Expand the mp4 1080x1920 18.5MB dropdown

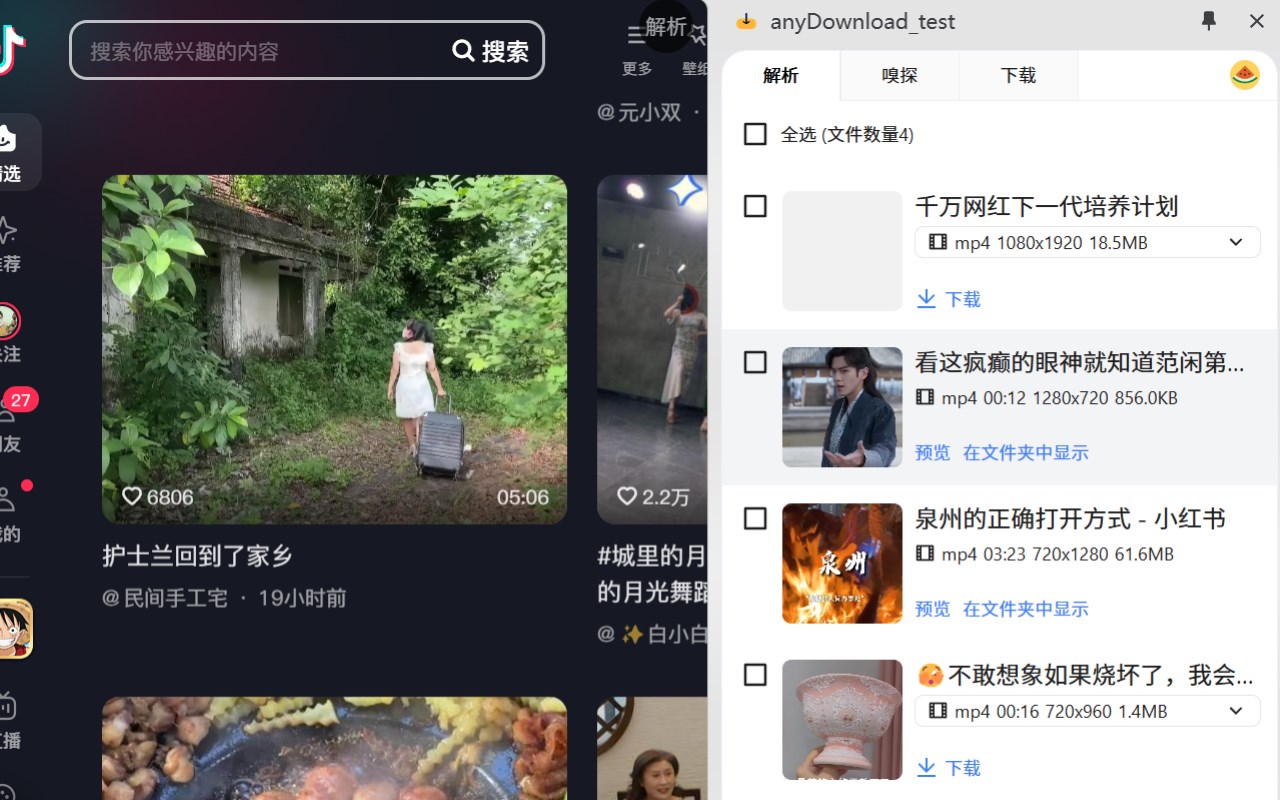coord(1236,242)
